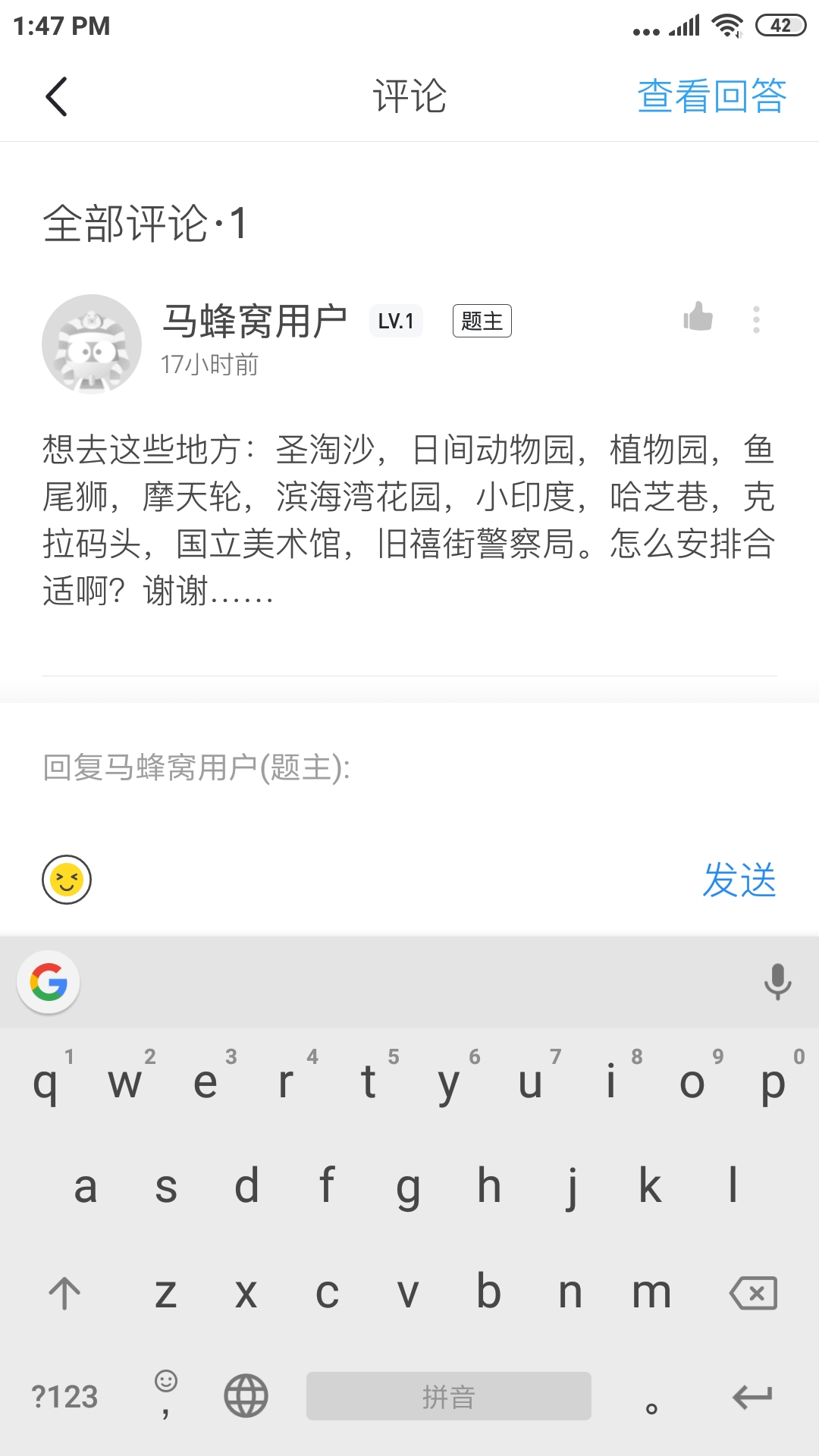
Task: Change keyboard language with the globe key
Action: (x=246, y=1396)
